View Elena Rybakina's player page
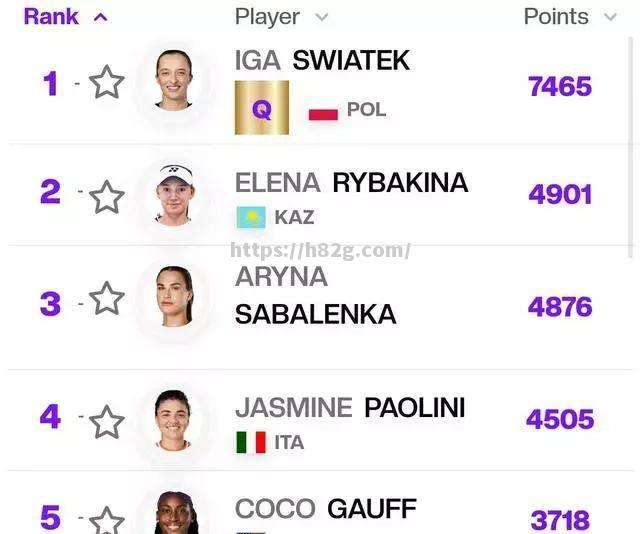Screen dimensions: 640x534 tap(351, 182)
